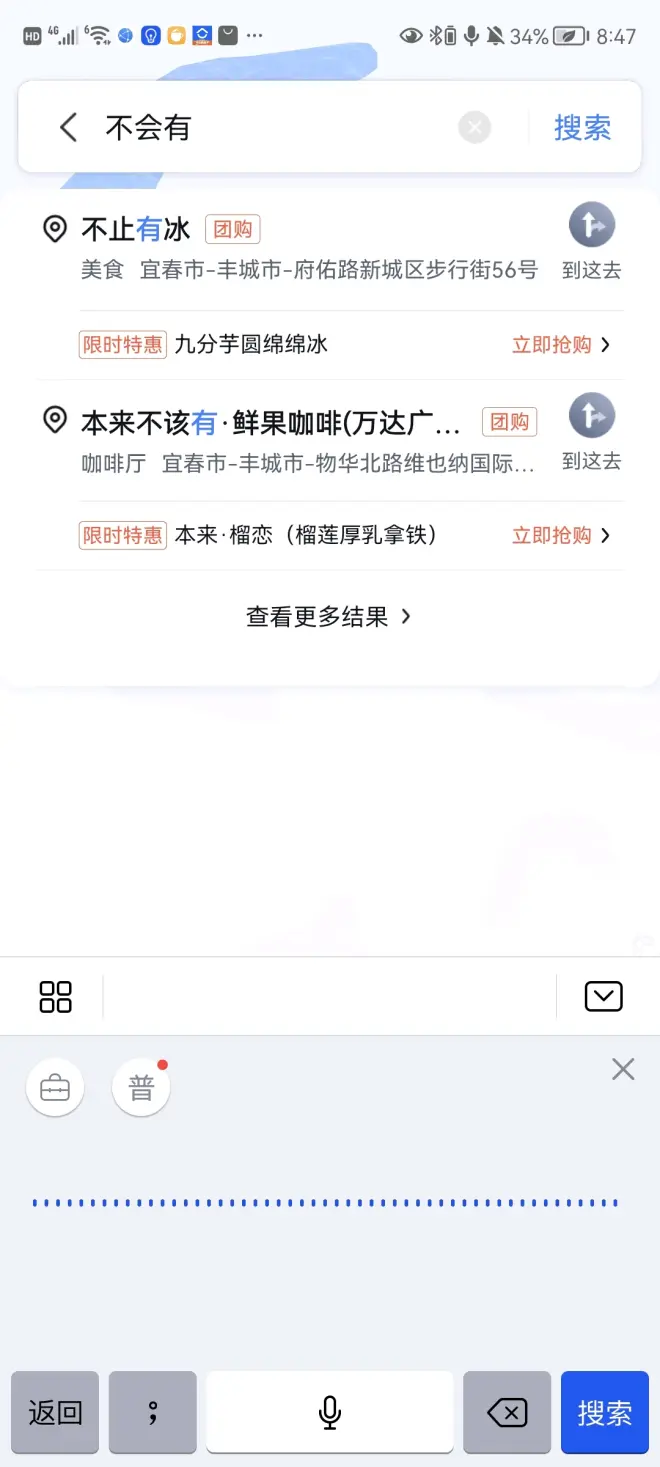Start voice input with the microphone key

click(329, 1412)
